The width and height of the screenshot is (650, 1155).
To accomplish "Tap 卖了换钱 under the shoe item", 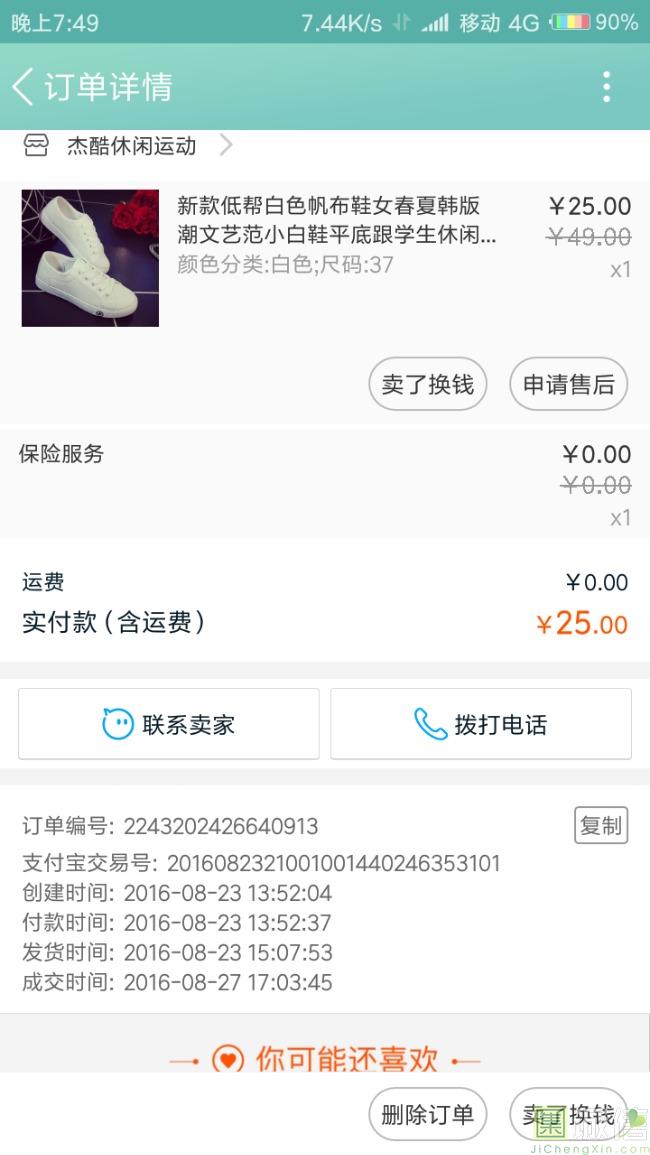I will pyautogui.click(x=427, y=384).
